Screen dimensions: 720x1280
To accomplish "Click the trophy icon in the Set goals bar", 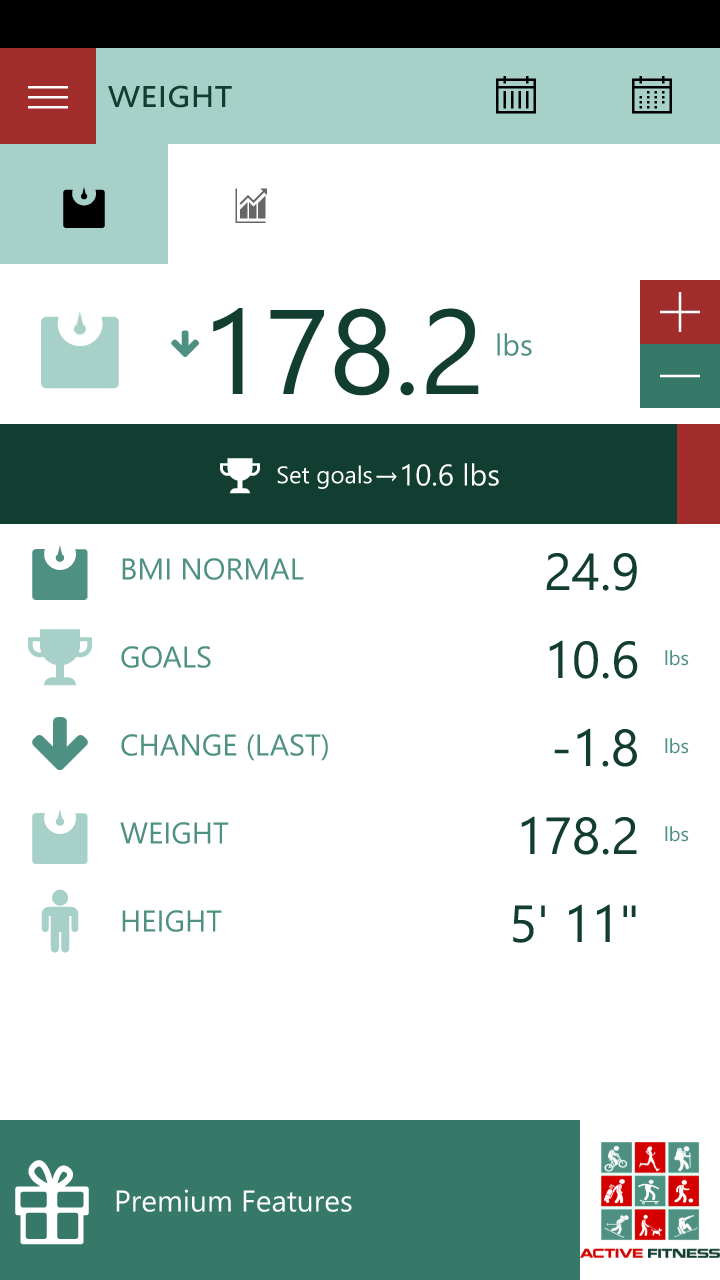I will click(239, 474).
